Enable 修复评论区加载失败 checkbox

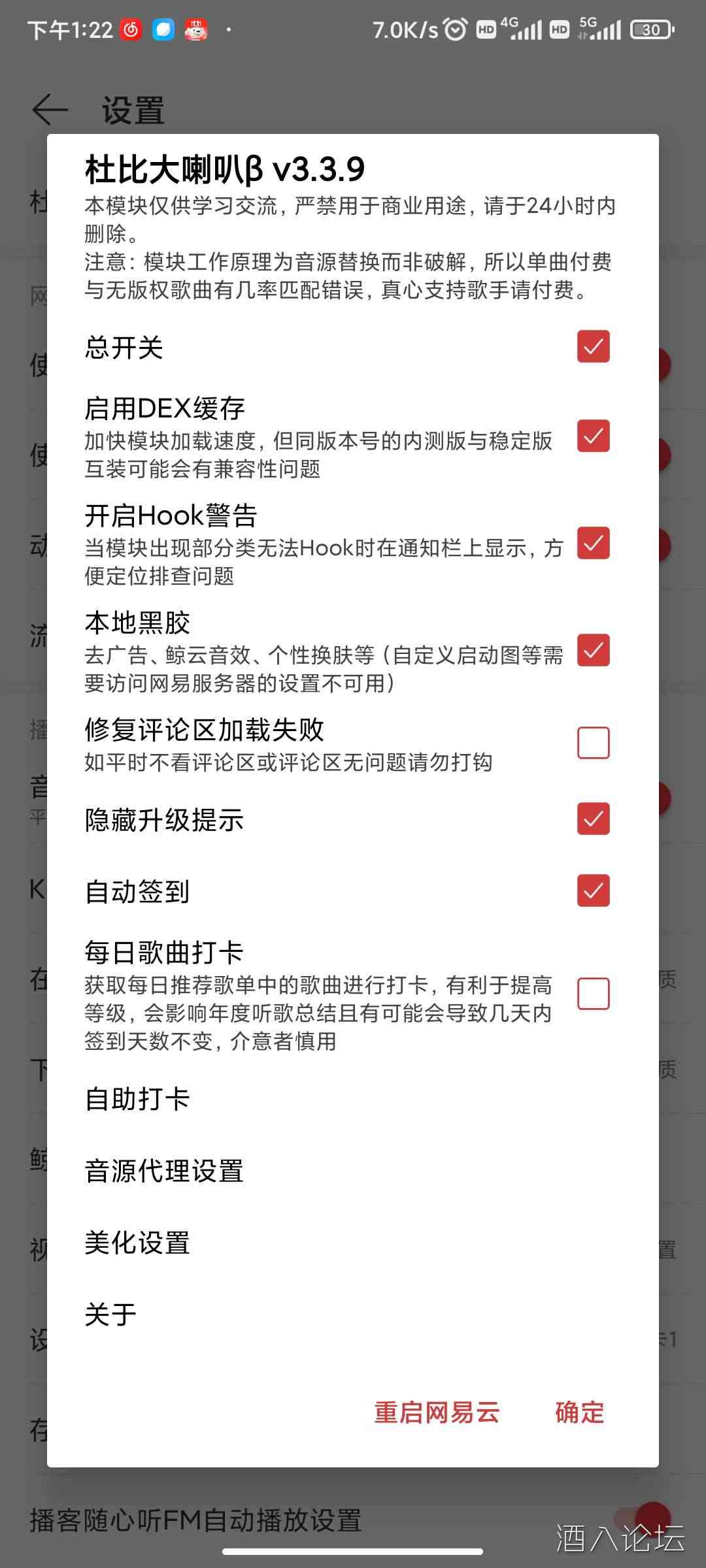click(x=593, y=743)
